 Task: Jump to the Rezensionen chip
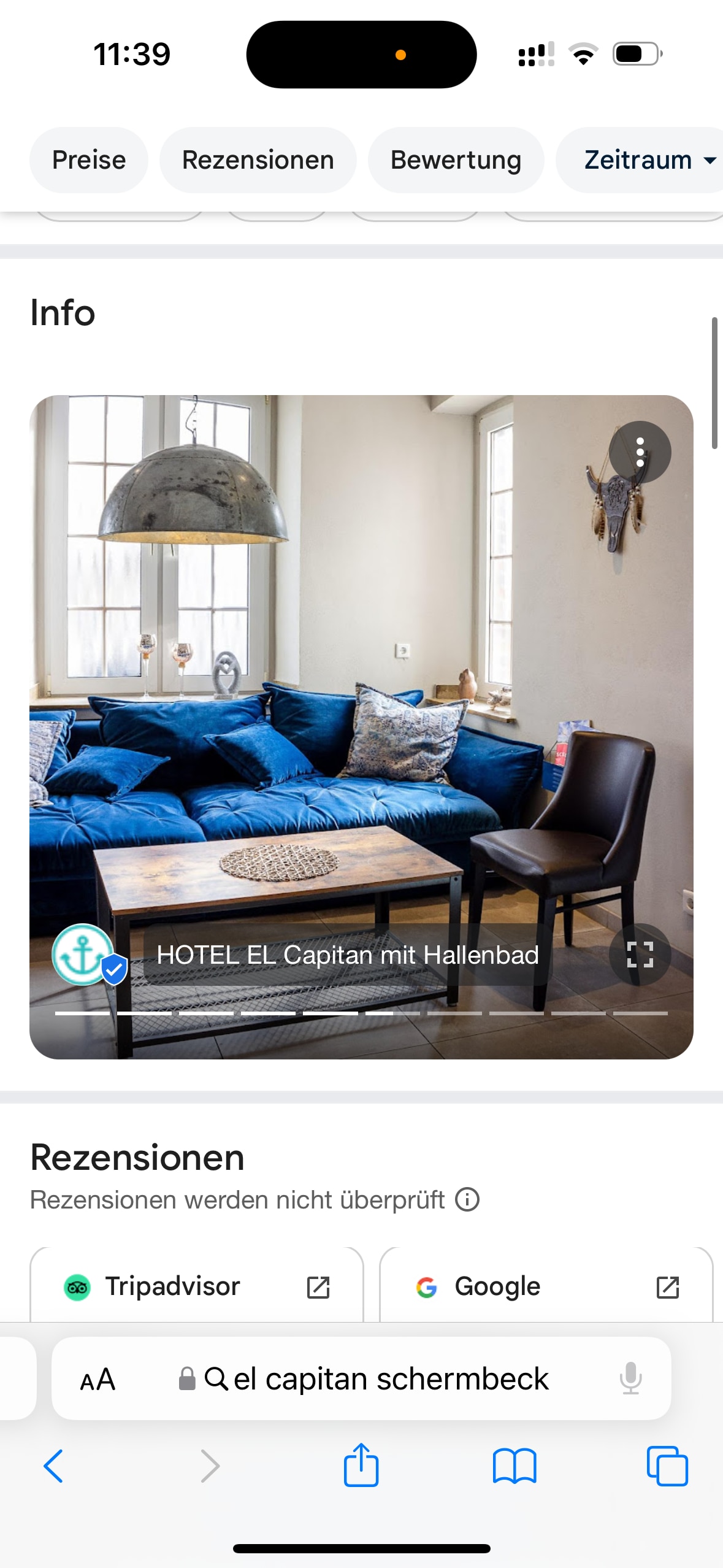coord(258,160)
